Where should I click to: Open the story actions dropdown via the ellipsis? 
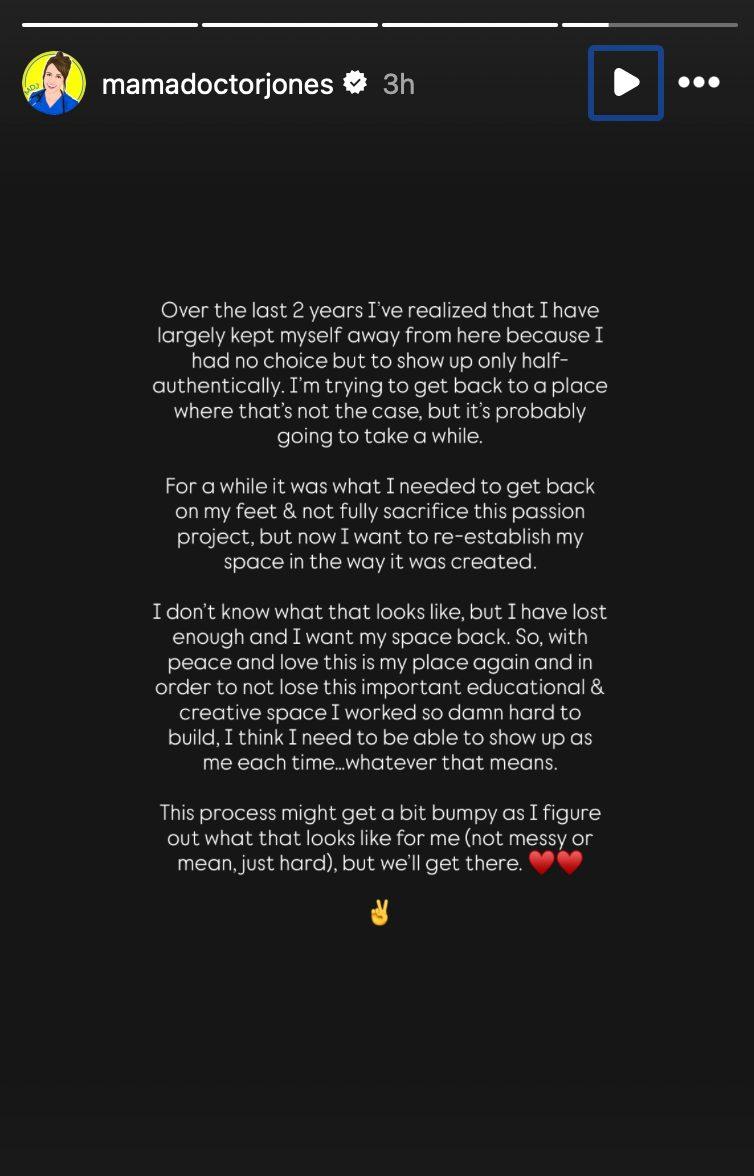tap(699, 83)
